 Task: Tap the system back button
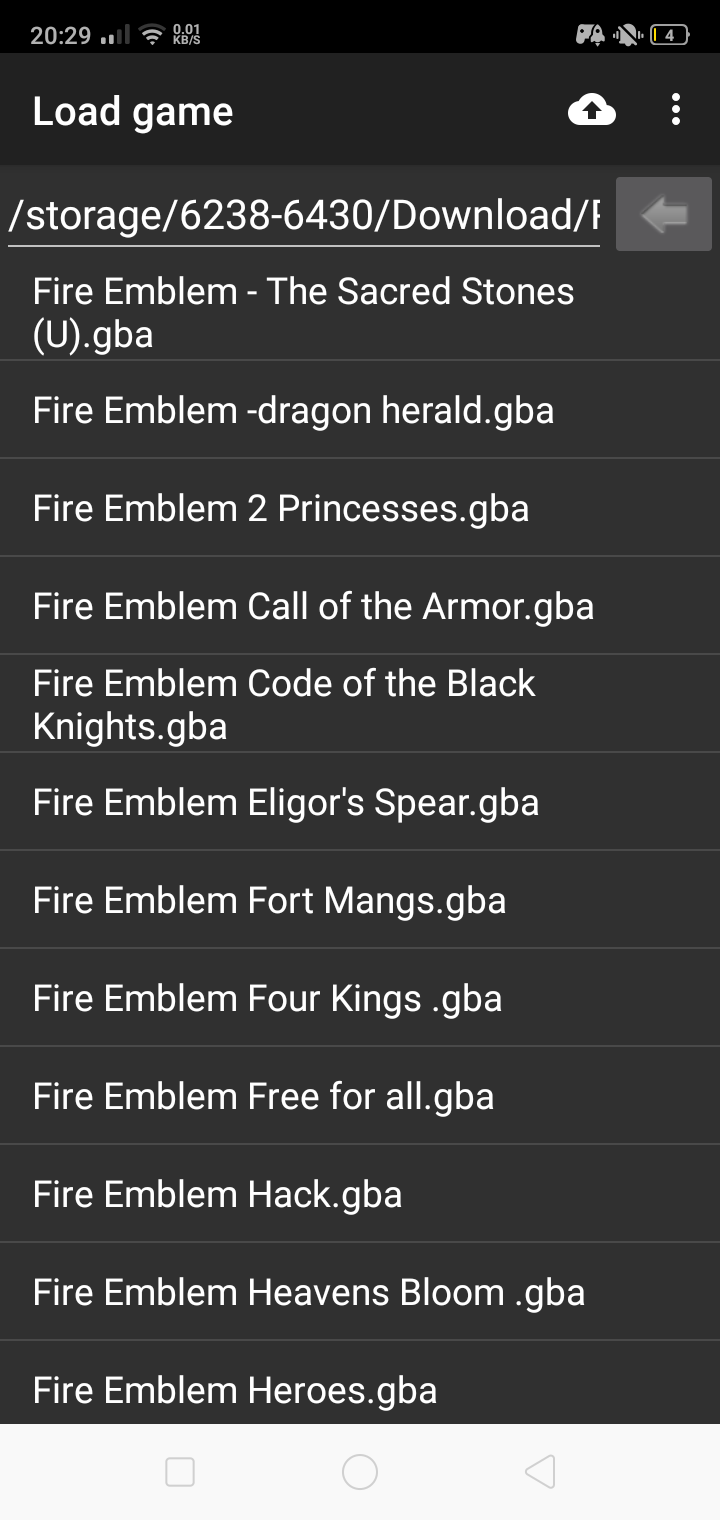click(x=539, y=1472)
